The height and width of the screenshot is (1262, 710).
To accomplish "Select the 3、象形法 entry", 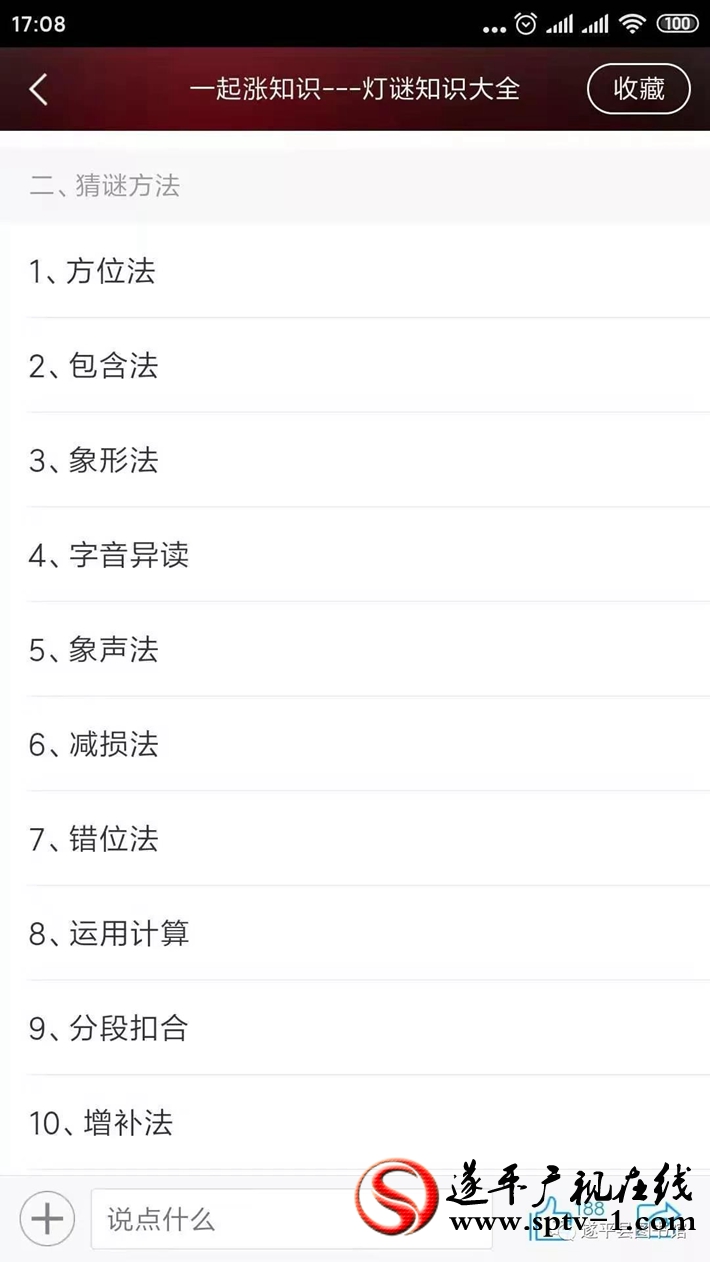I will tap(355, 460).
